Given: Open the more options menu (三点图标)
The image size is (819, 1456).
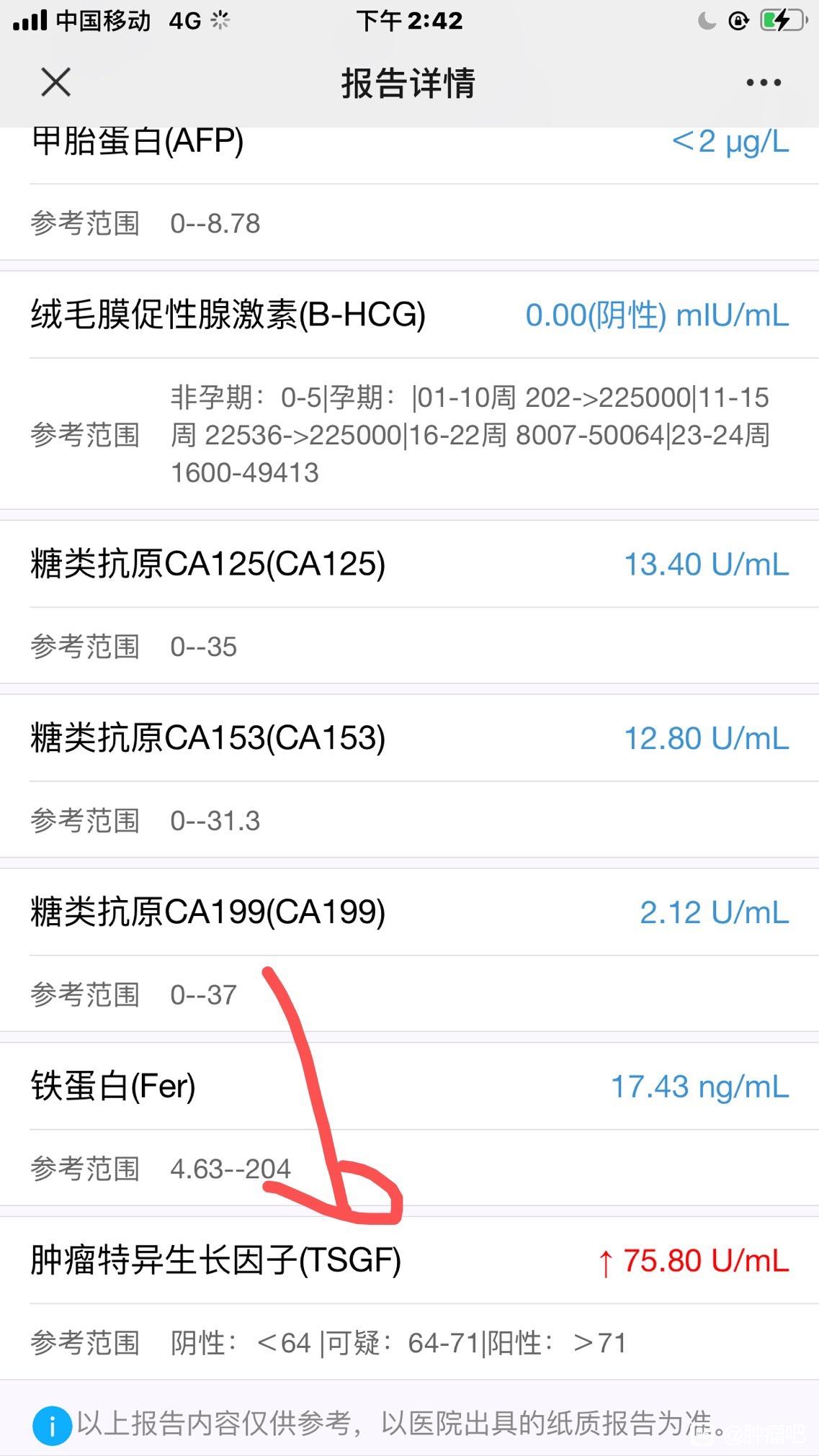Looking at the screenshot, I should coord(761,83).
